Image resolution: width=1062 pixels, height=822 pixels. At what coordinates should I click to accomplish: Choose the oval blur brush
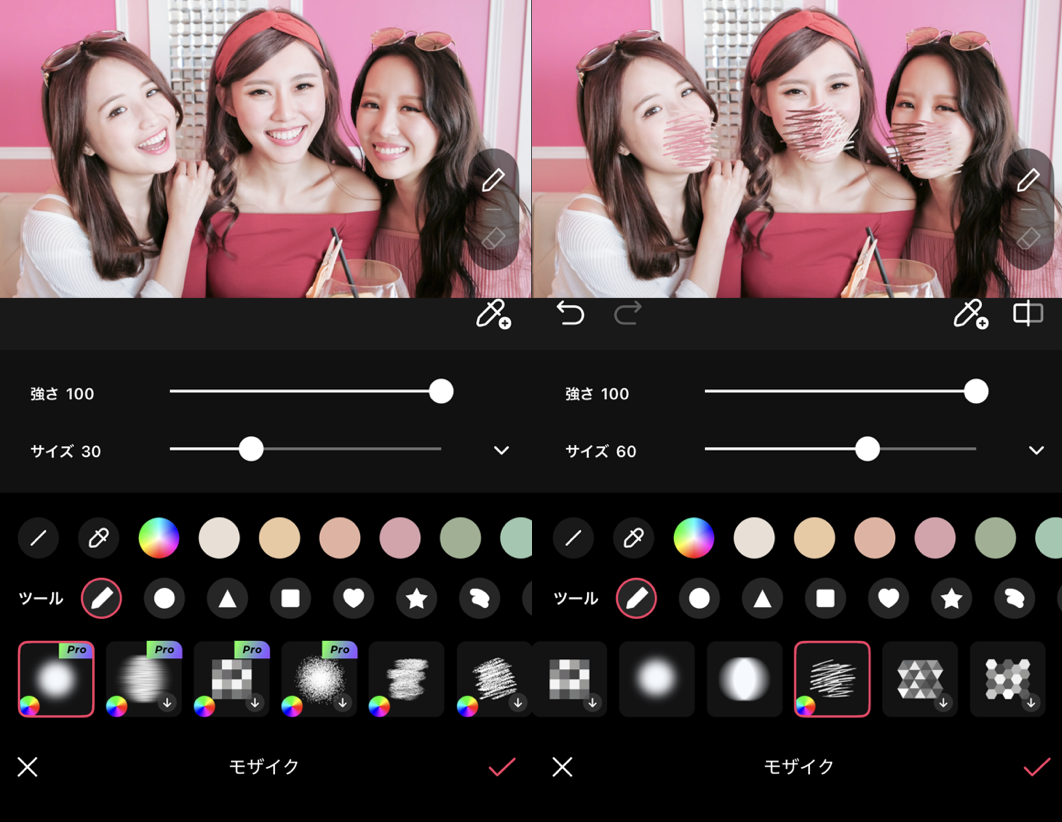tap(744, 680)
